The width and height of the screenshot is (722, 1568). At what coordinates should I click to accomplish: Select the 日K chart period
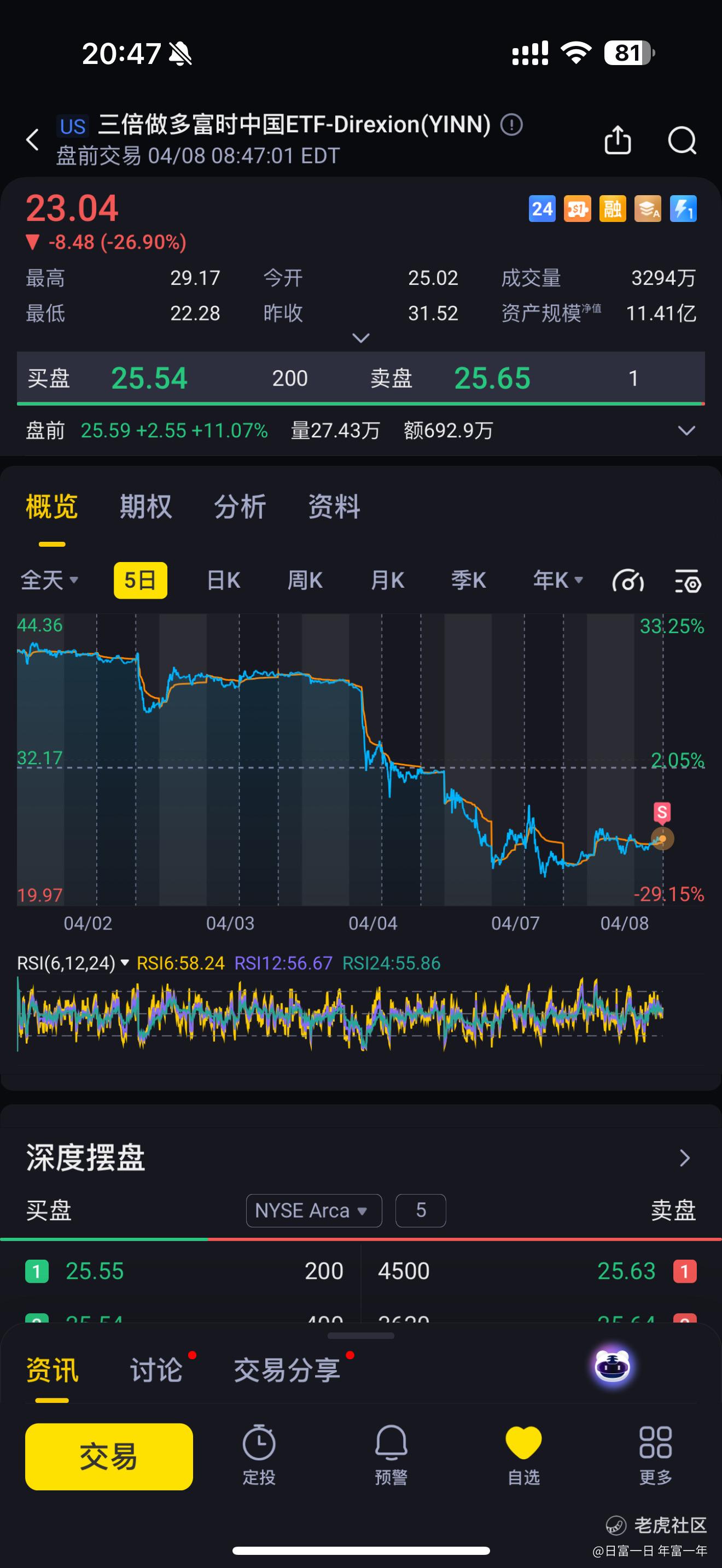(x=223, y=580)
